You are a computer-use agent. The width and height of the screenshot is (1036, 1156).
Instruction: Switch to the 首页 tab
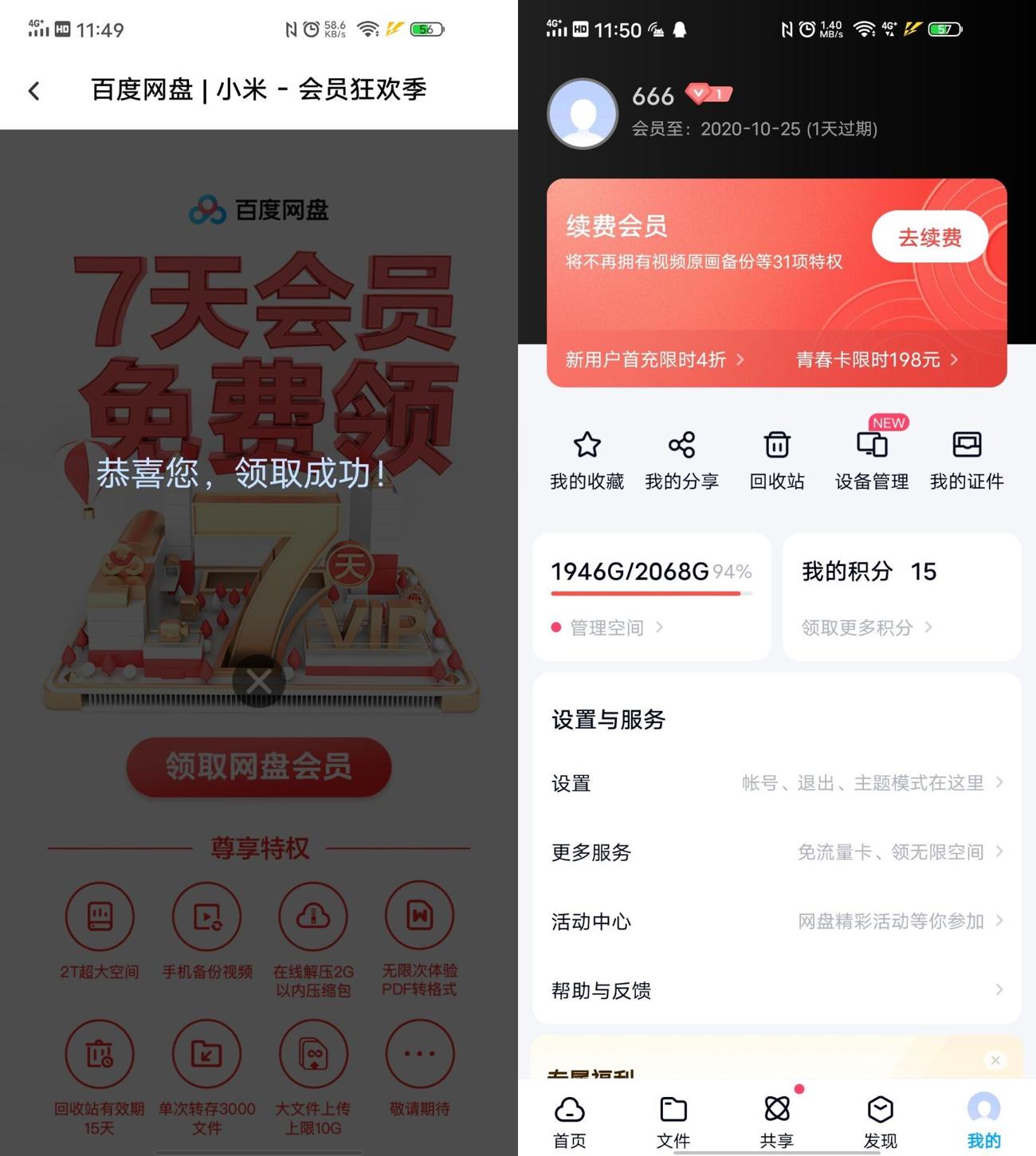click(x=569, y=1121)
